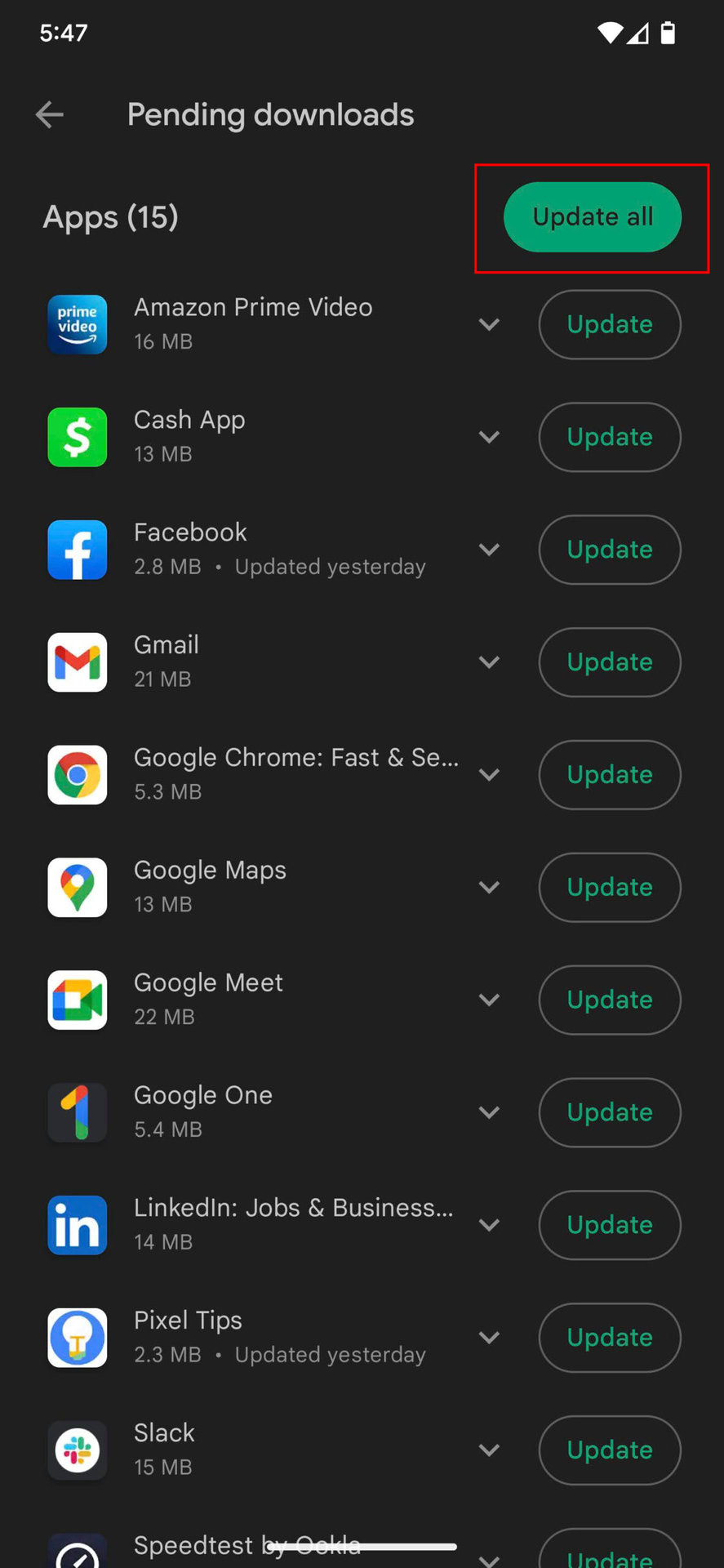Expand Cash App update details

(x=489, y=437)
